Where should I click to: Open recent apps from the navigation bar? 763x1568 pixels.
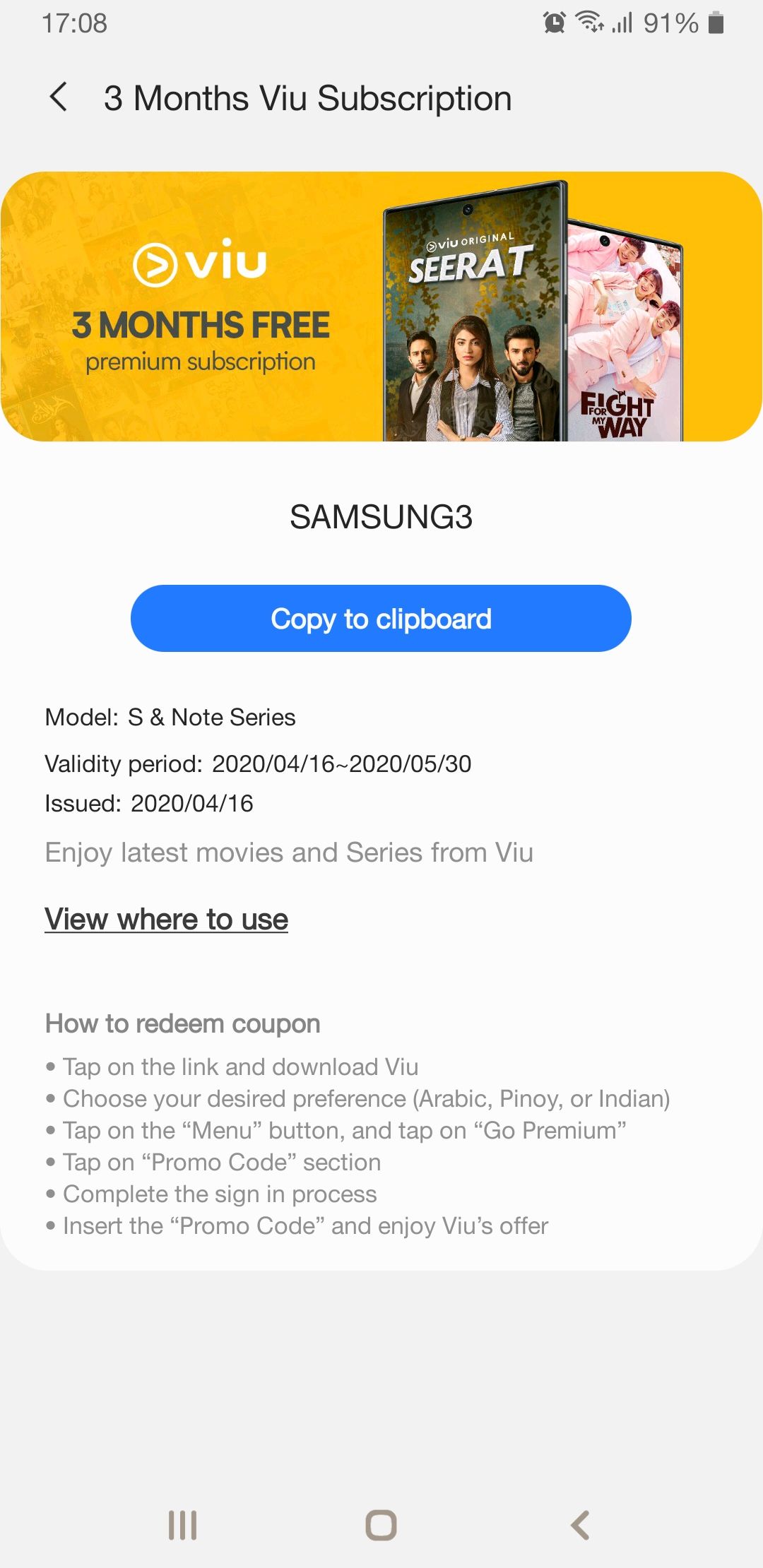click(x=182, y=1525)
